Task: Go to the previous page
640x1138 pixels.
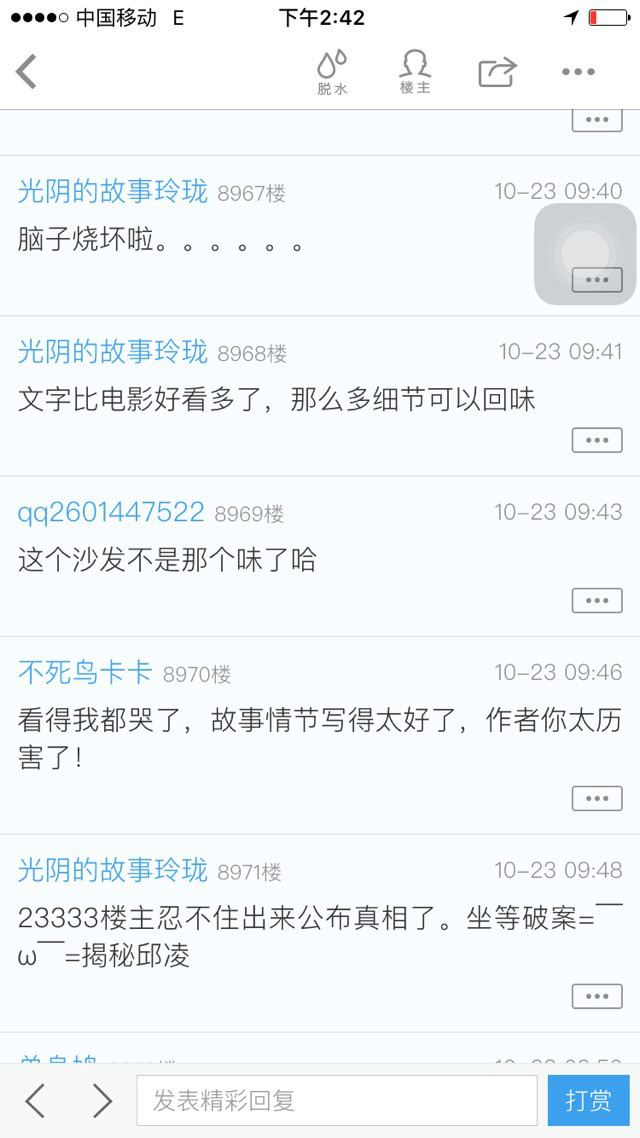Action: click(x=35, y=1101)
